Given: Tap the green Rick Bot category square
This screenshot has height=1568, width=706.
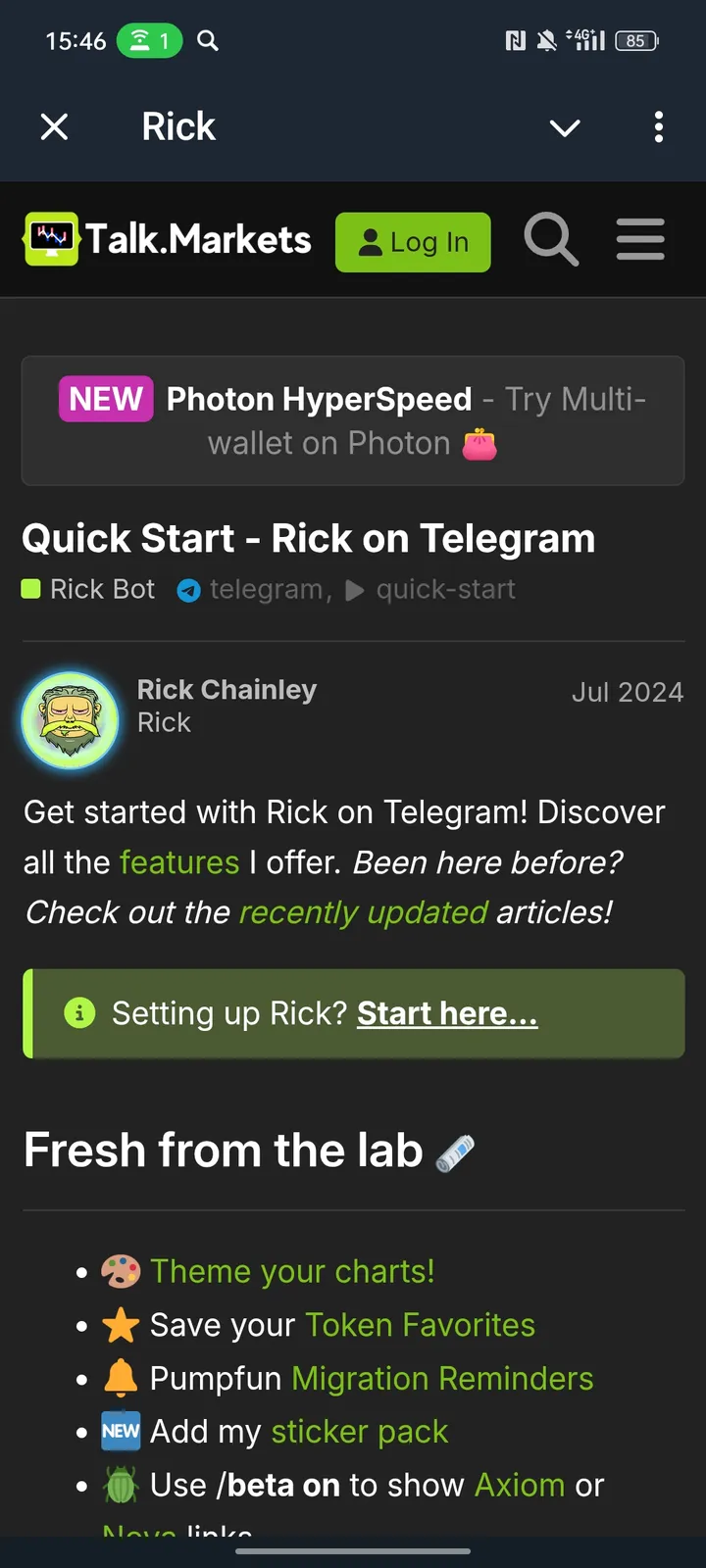Looking at the screenshot, I should click(x=32, y=588).
